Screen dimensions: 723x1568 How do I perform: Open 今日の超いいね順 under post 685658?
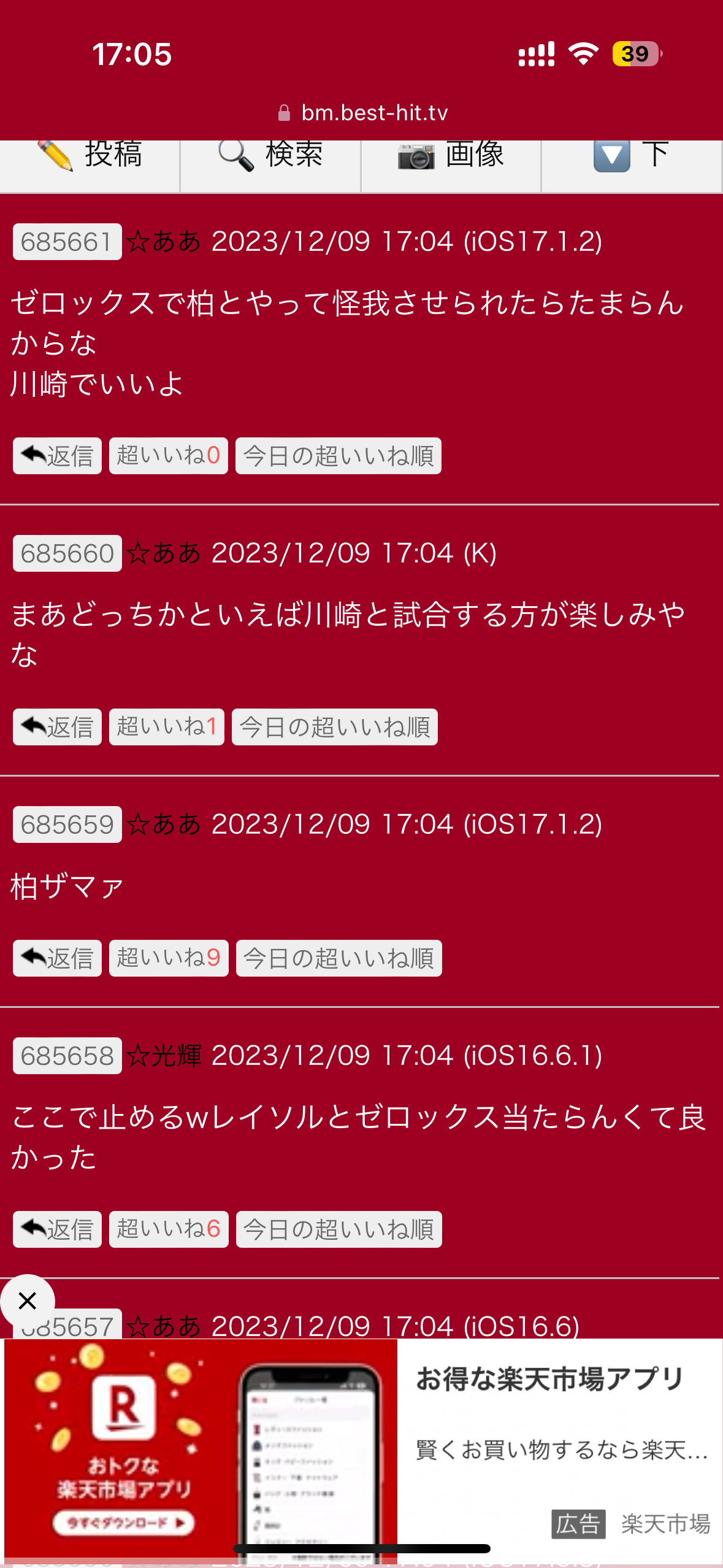(339, 1229)
